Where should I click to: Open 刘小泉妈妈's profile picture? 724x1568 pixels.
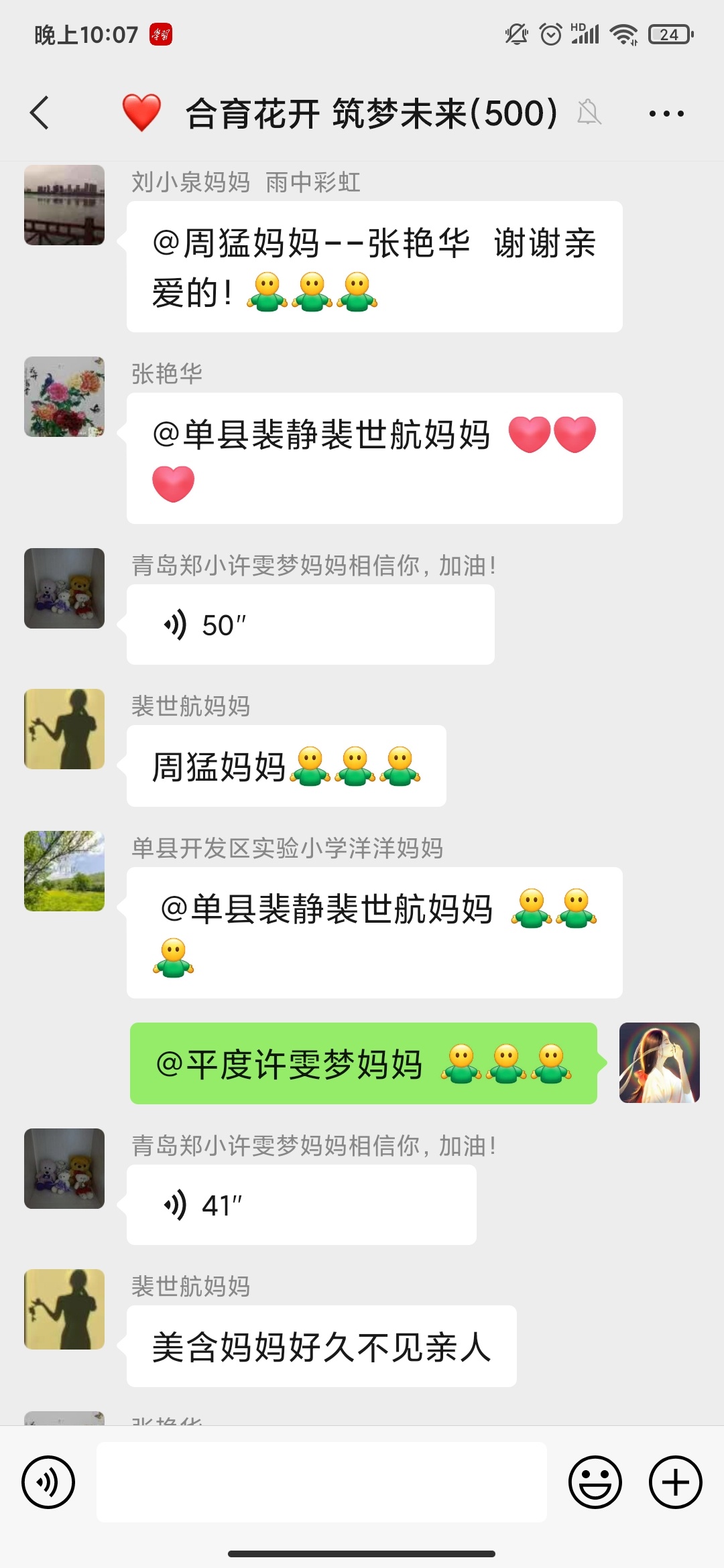[64, 204]
